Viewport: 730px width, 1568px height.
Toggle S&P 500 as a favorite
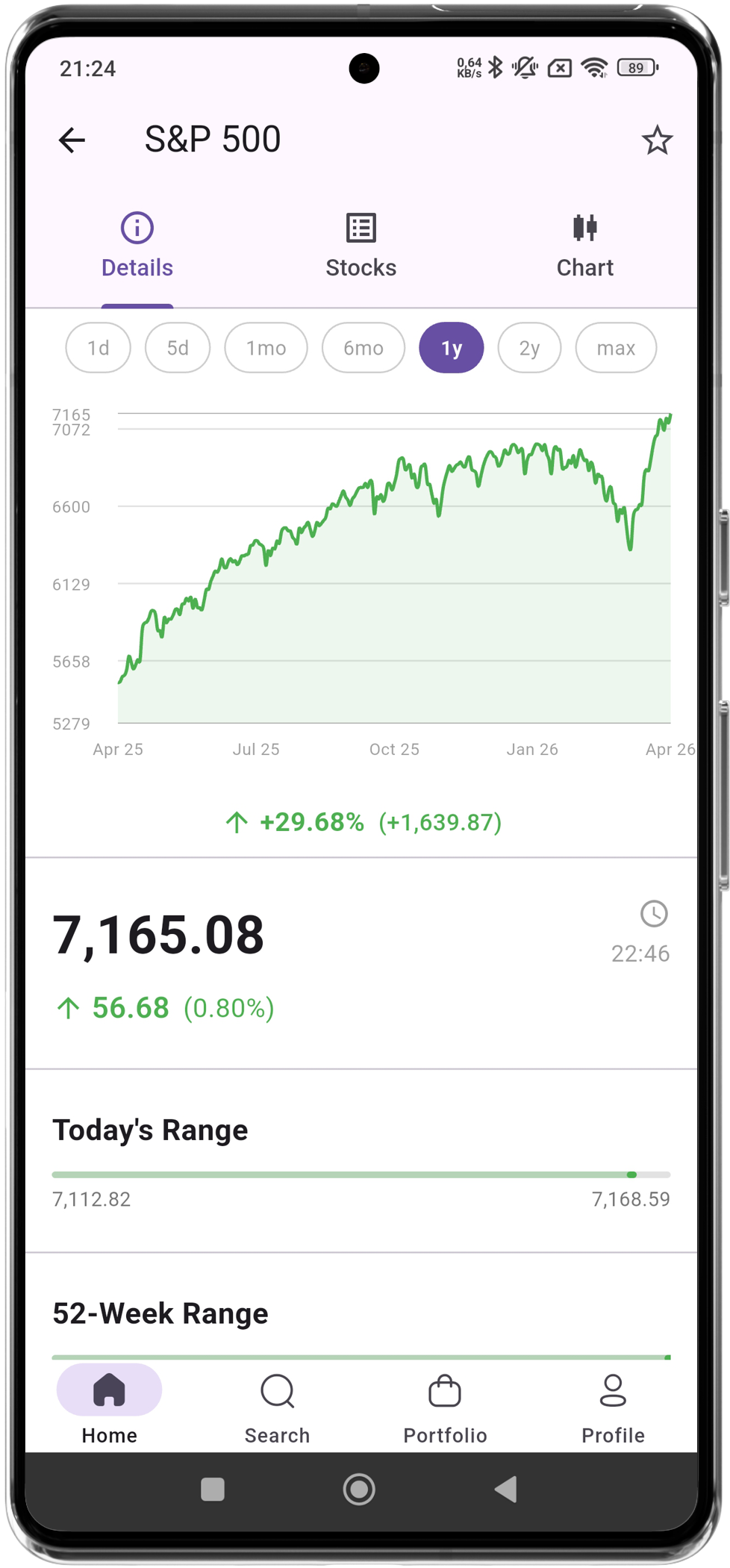pos(658,140)
